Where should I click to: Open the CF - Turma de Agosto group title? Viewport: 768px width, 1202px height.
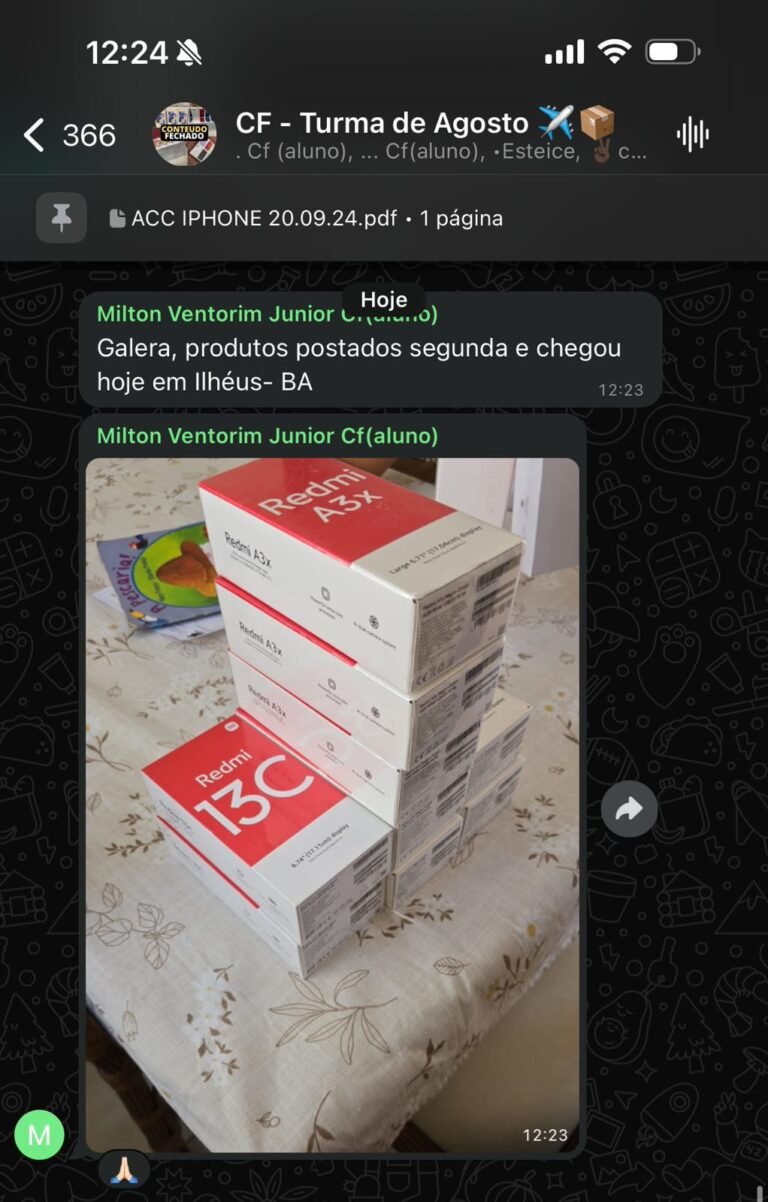point(380,122)
